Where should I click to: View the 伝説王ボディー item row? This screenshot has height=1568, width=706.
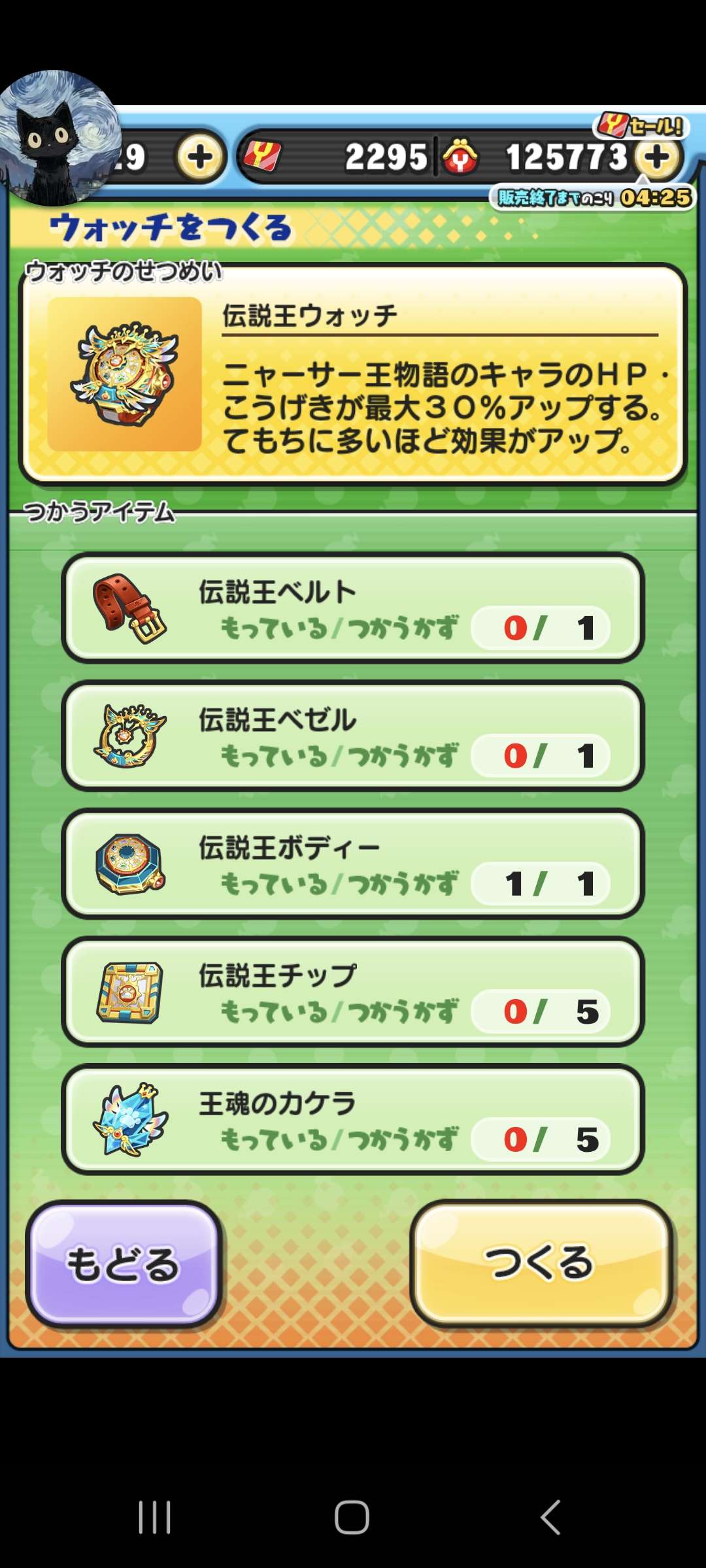(x=353, y=864)
